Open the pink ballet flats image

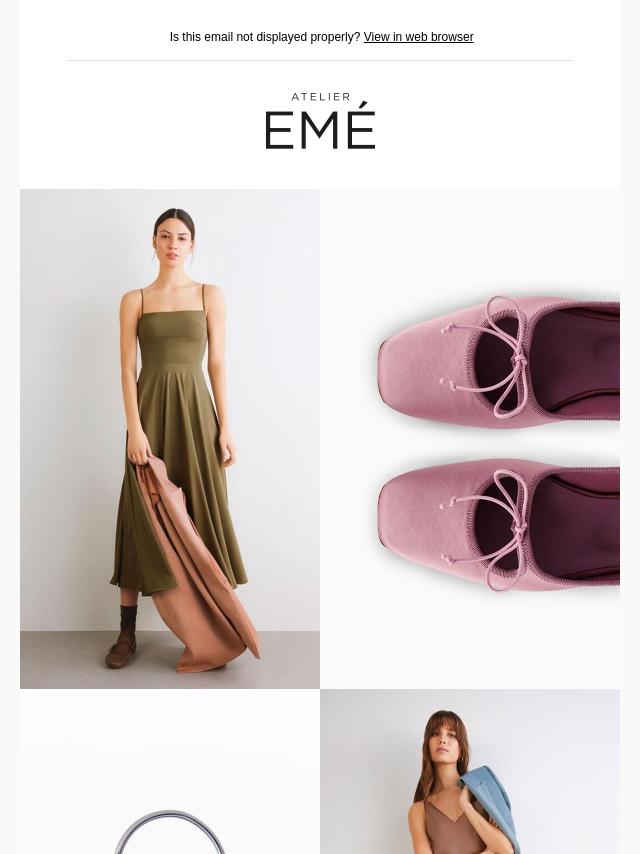tap(470, 438)
